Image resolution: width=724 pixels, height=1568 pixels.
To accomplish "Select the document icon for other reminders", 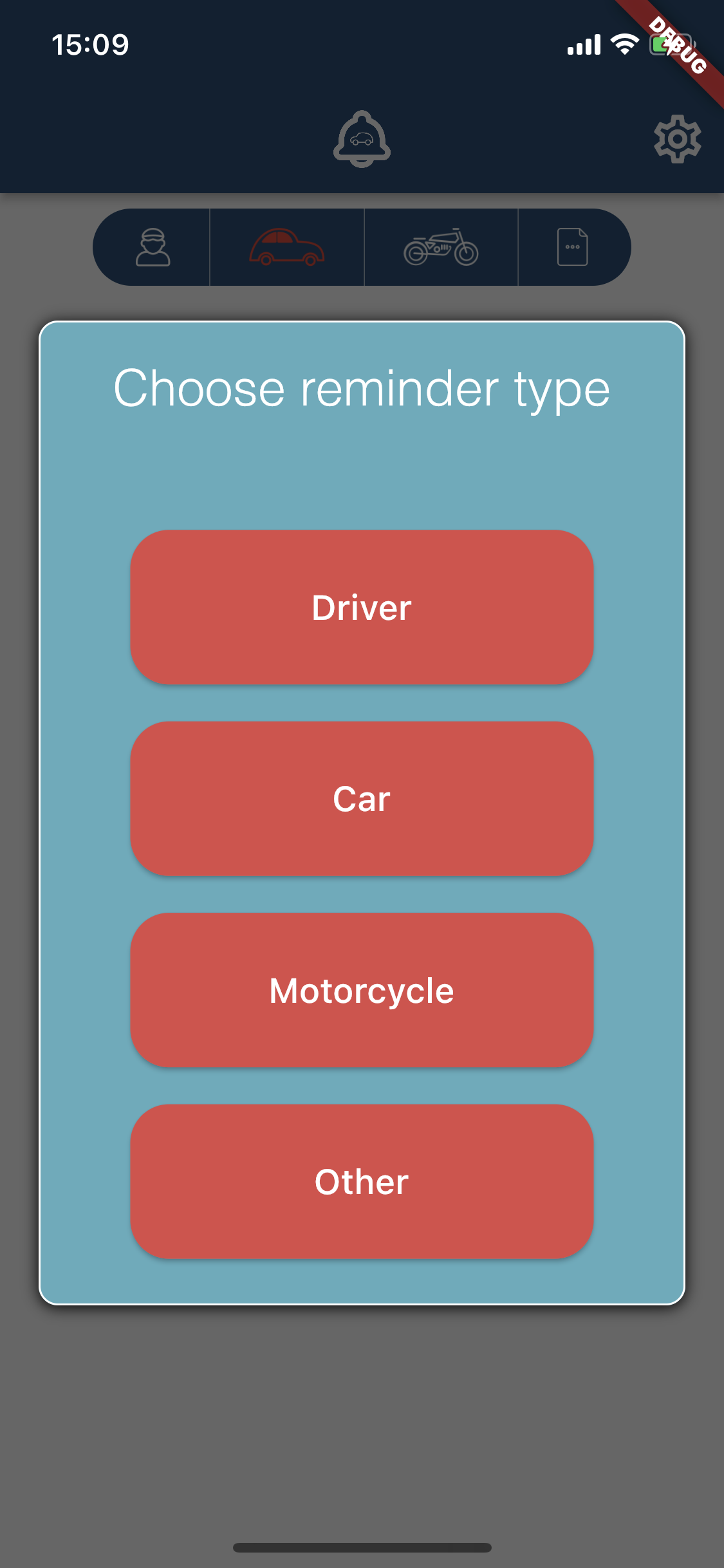I will (573, 248).
